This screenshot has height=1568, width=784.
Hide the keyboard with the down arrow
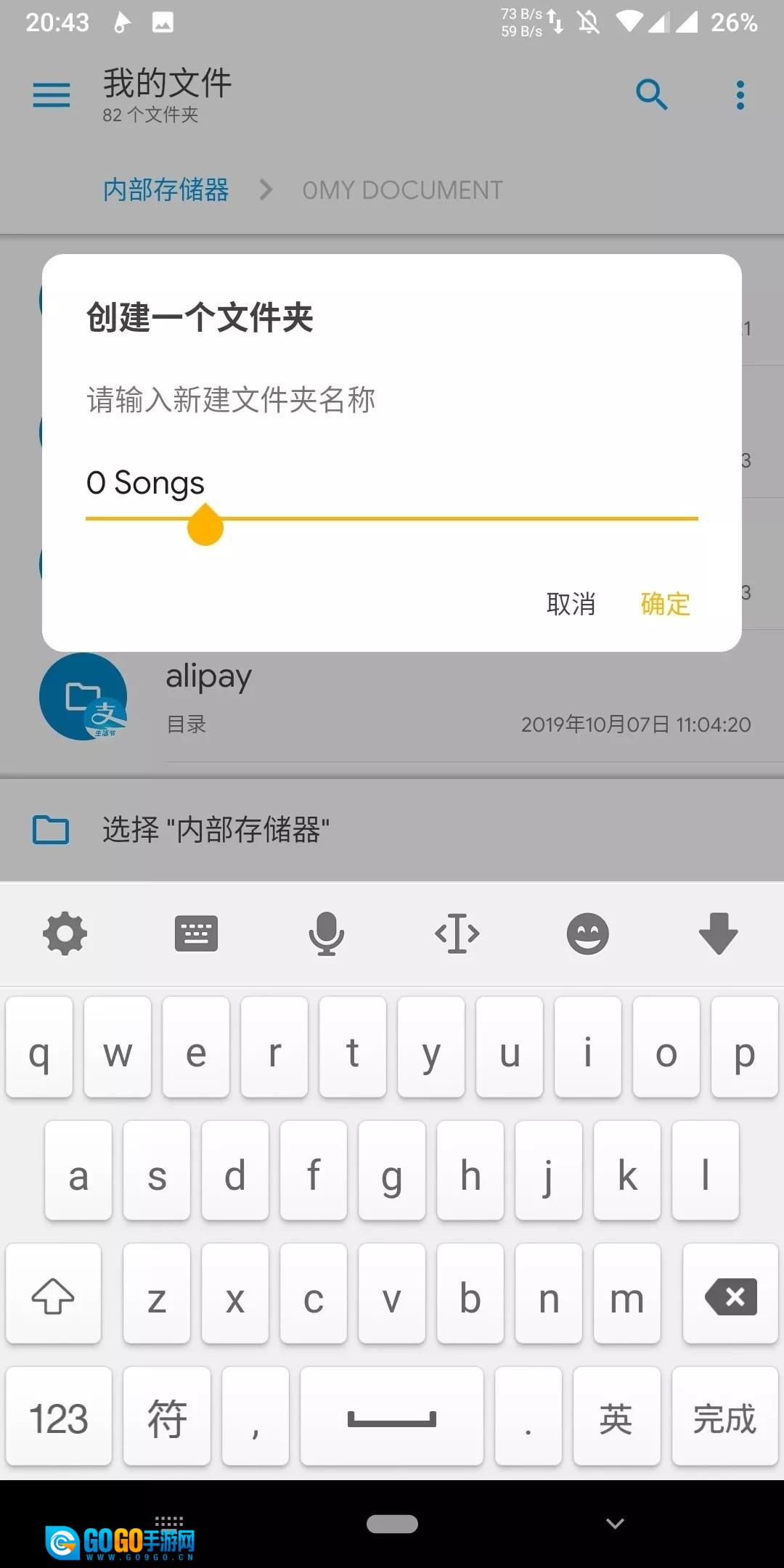pyautogui.click(x=718, y=934)
